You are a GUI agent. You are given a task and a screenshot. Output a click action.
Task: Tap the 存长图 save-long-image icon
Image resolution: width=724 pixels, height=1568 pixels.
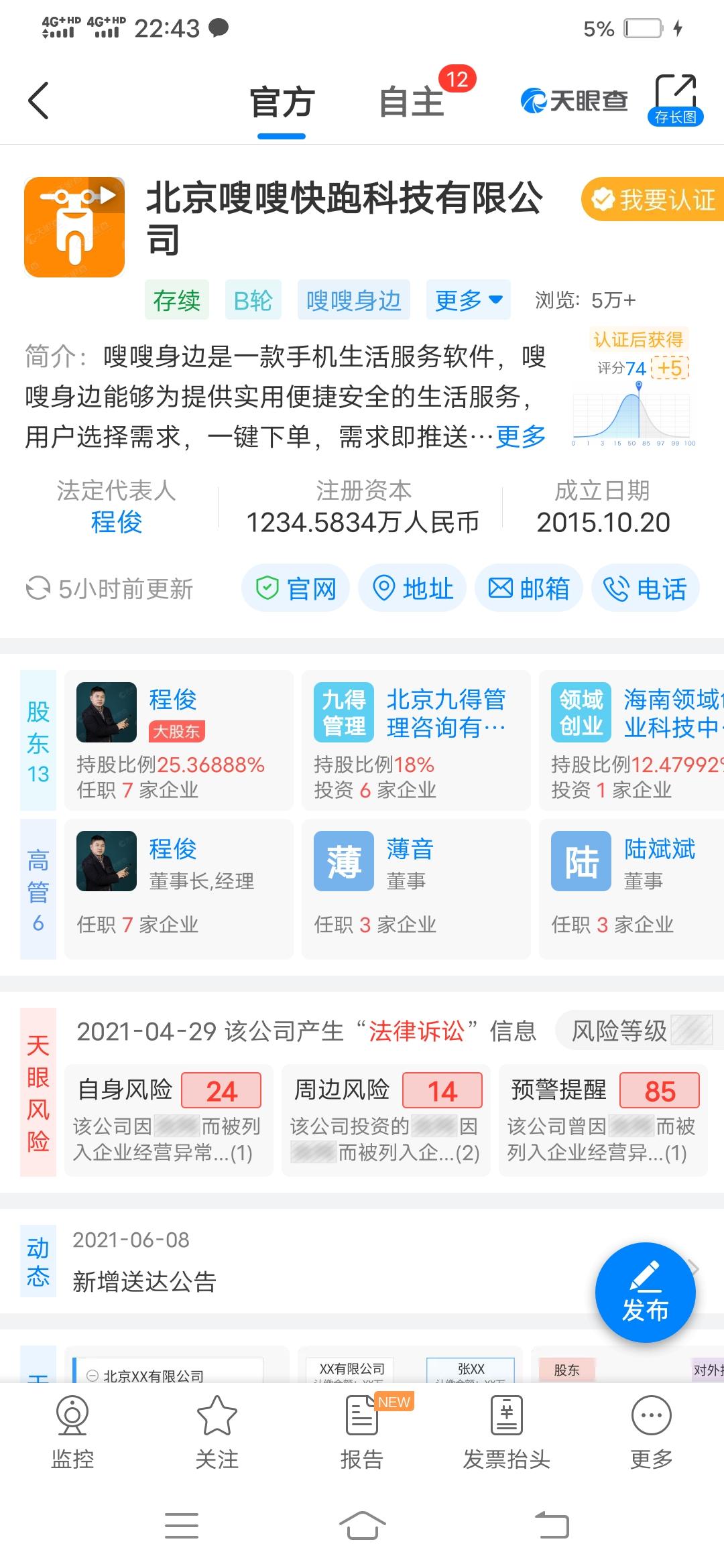pos(677,101)
